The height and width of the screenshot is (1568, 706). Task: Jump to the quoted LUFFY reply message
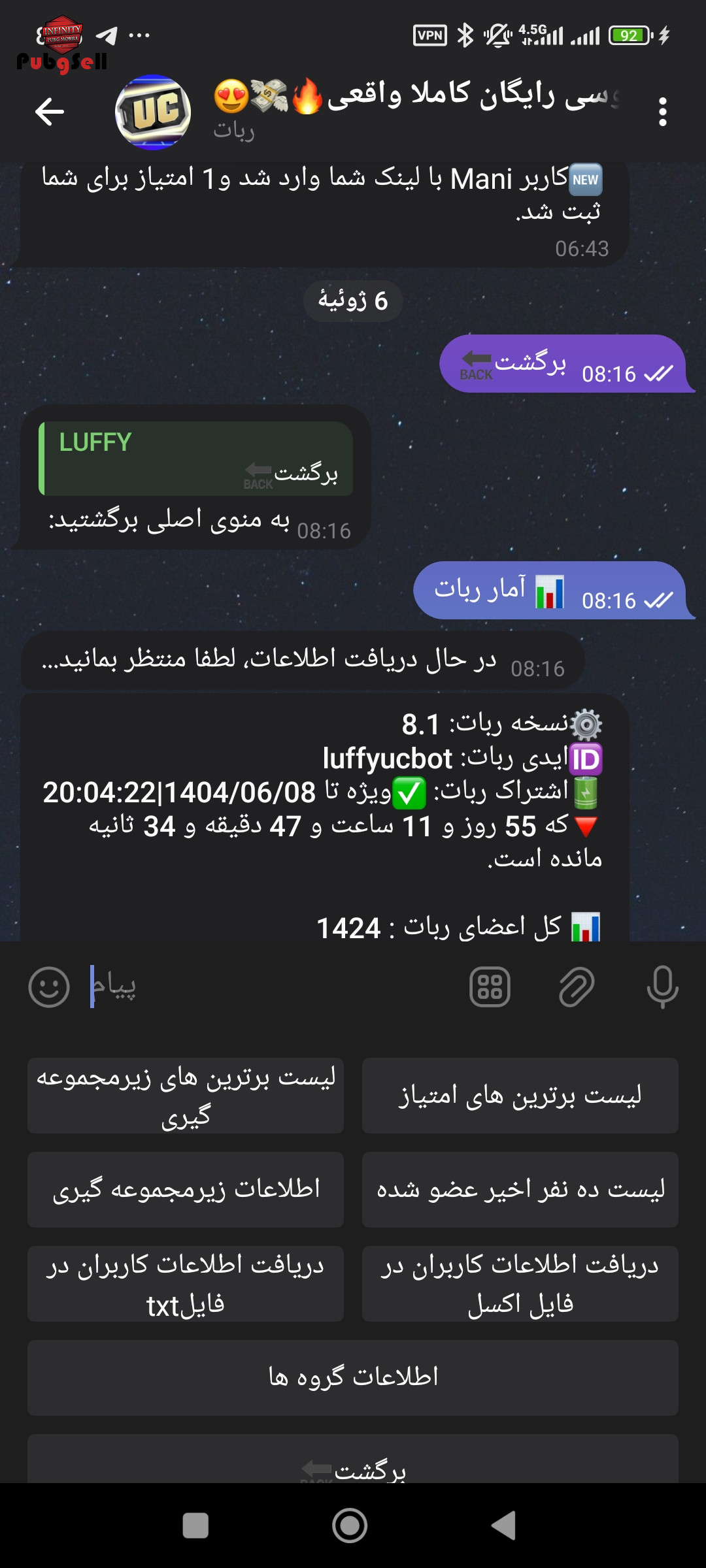tap(196, 458)
